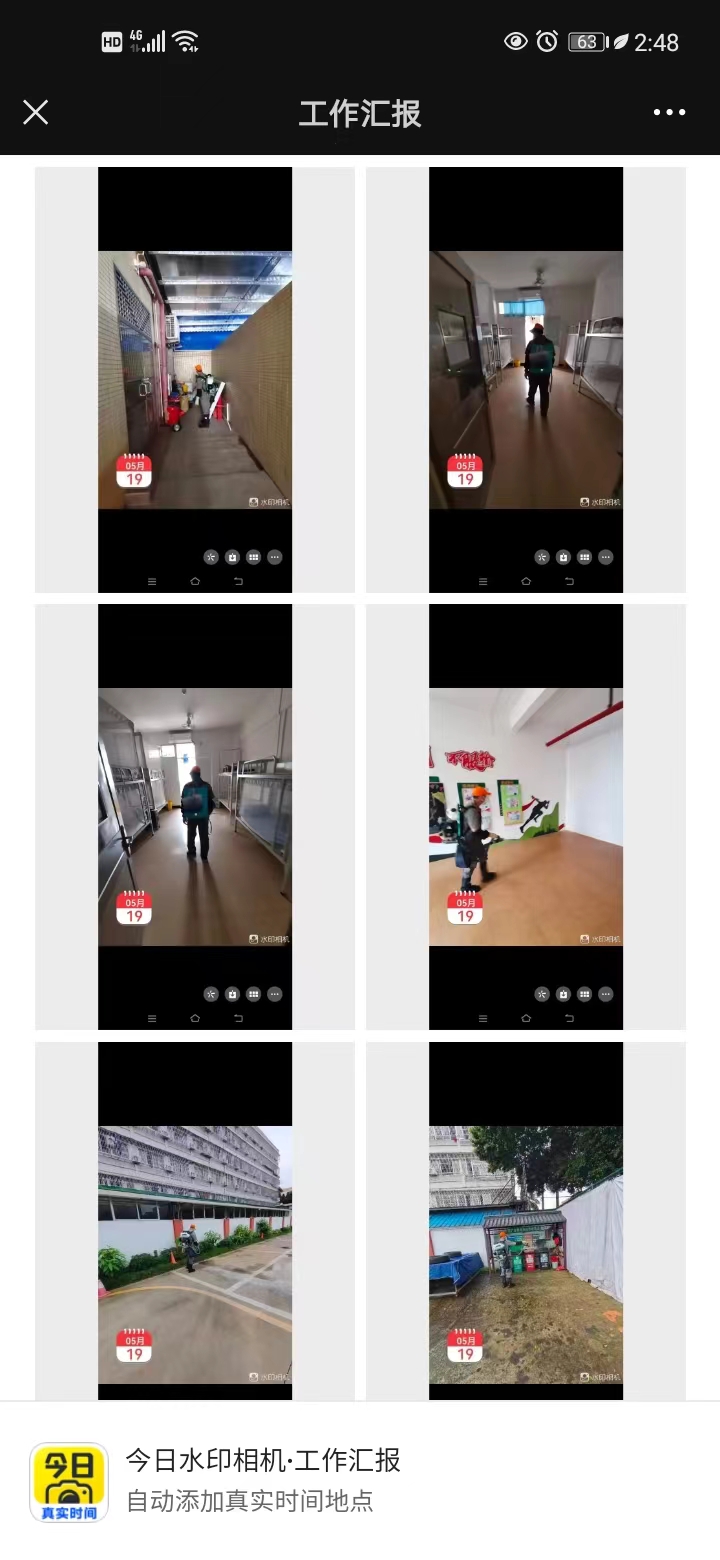Screen dimensions: 720x1560
Task: Close the 工作汇报 page
Action: (x=36, y=112)
